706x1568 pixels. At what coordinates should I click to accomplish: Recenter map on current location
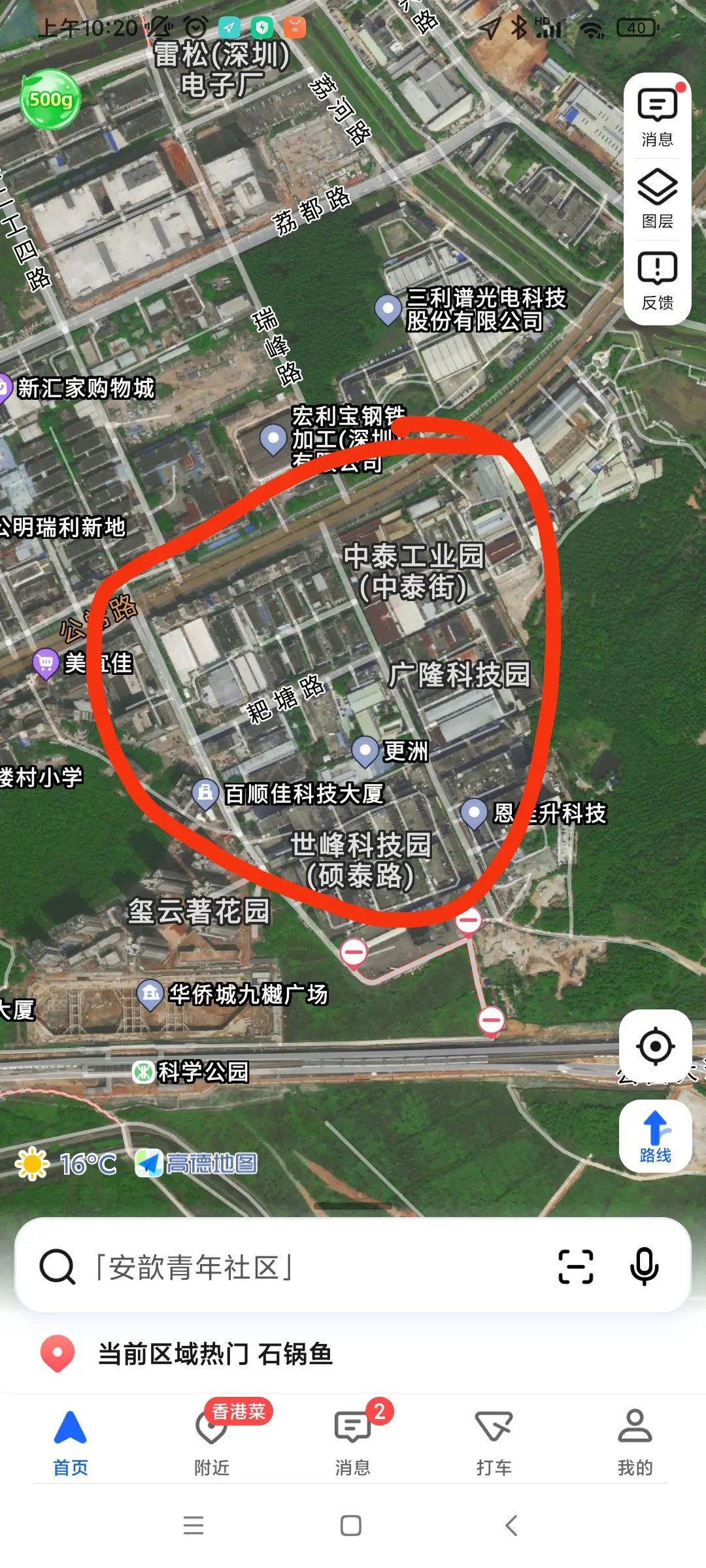click(655, 1047)
